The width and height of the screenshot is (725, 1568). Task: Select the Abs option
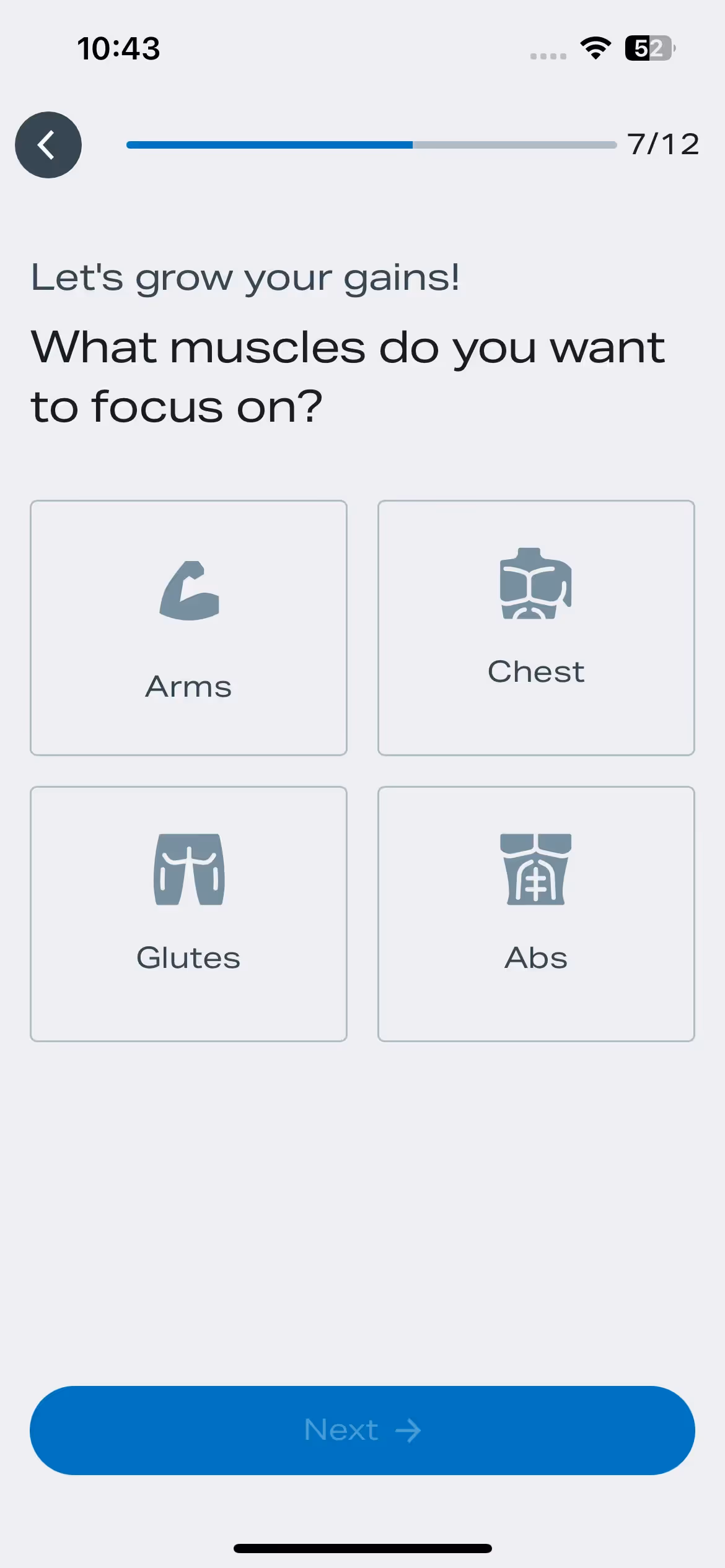tap(536, 913)
